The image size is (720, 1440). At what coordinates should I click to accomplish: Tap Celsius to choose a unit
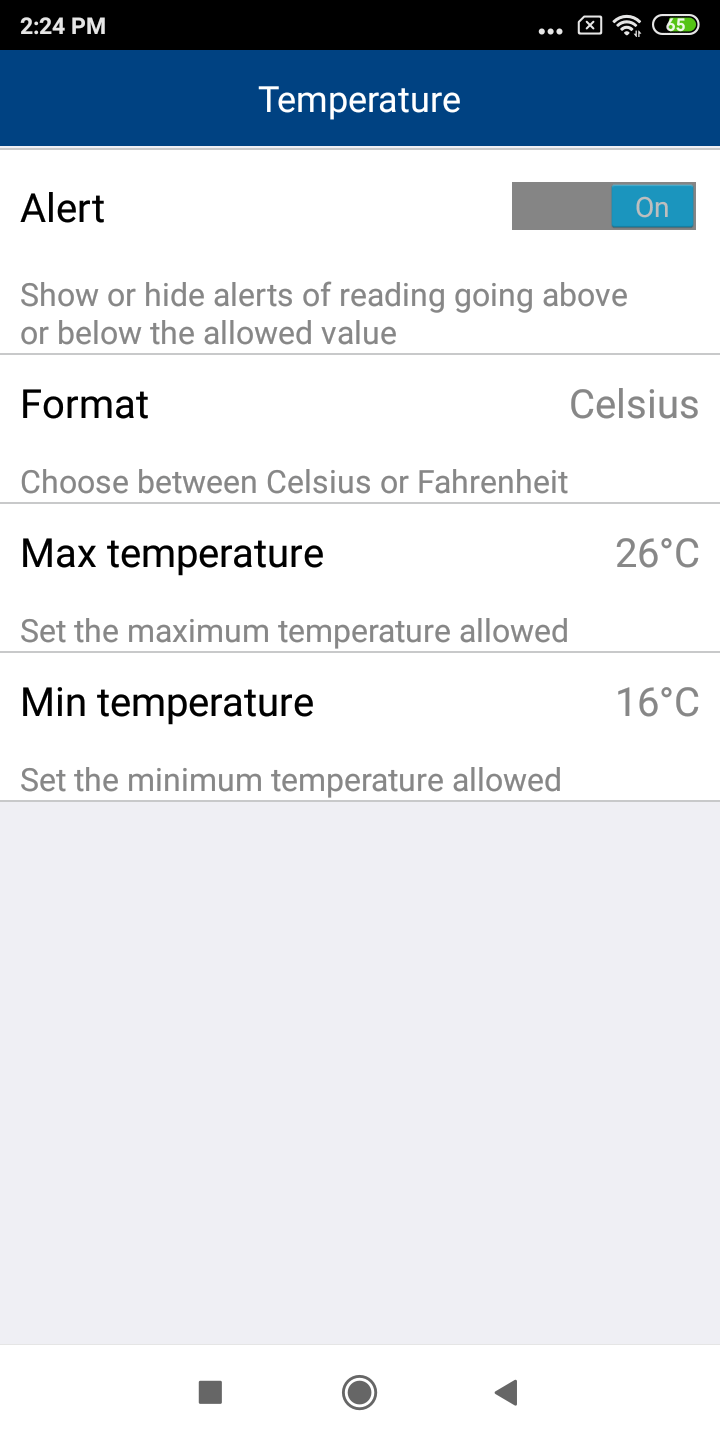coord(633,404)
